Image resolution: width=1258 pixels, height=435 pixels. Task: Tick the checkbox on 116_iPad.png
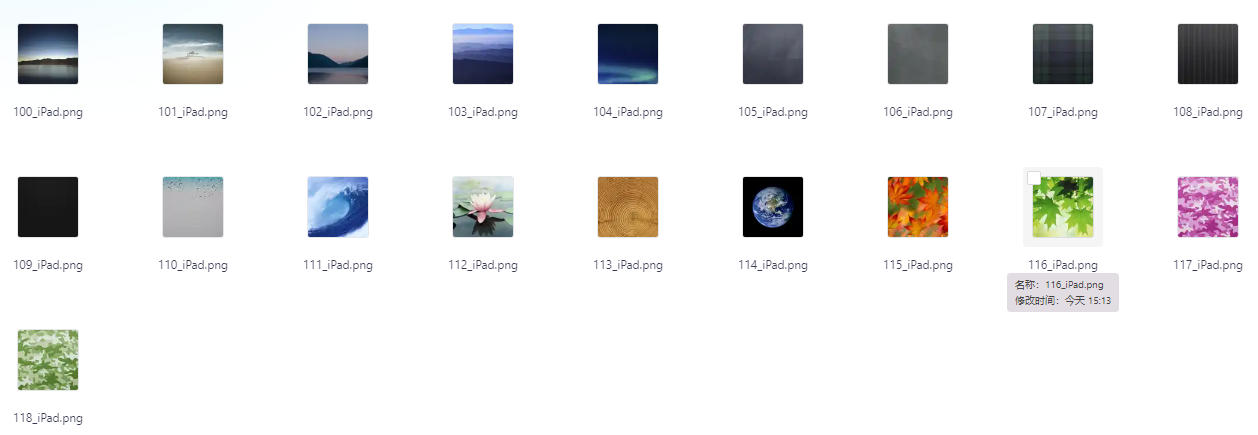click(x=1034, y=179)
